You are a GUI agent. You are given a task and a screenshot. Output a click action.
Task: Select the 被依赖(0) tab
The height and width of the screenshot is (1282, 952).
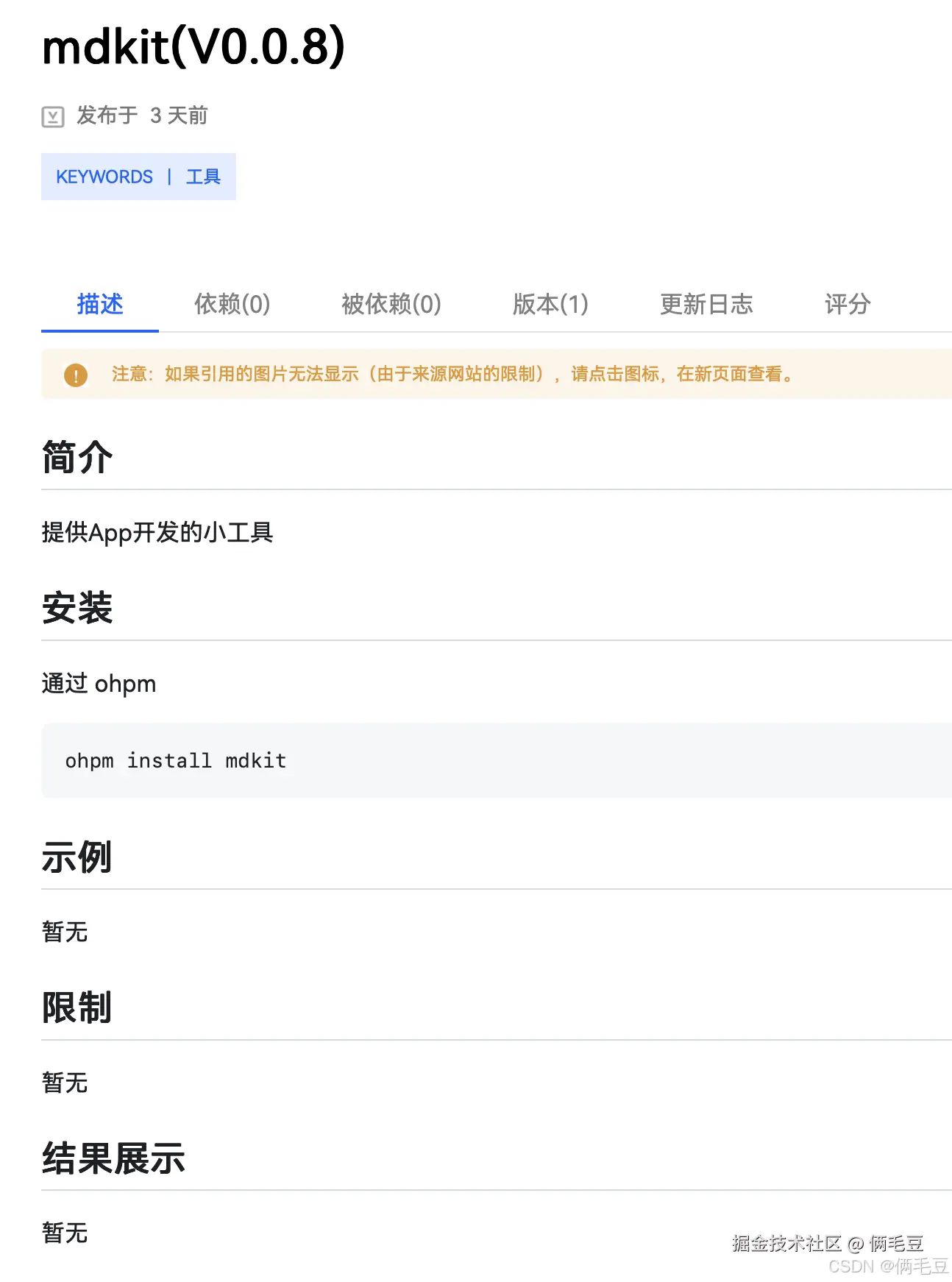coord(391,304)
